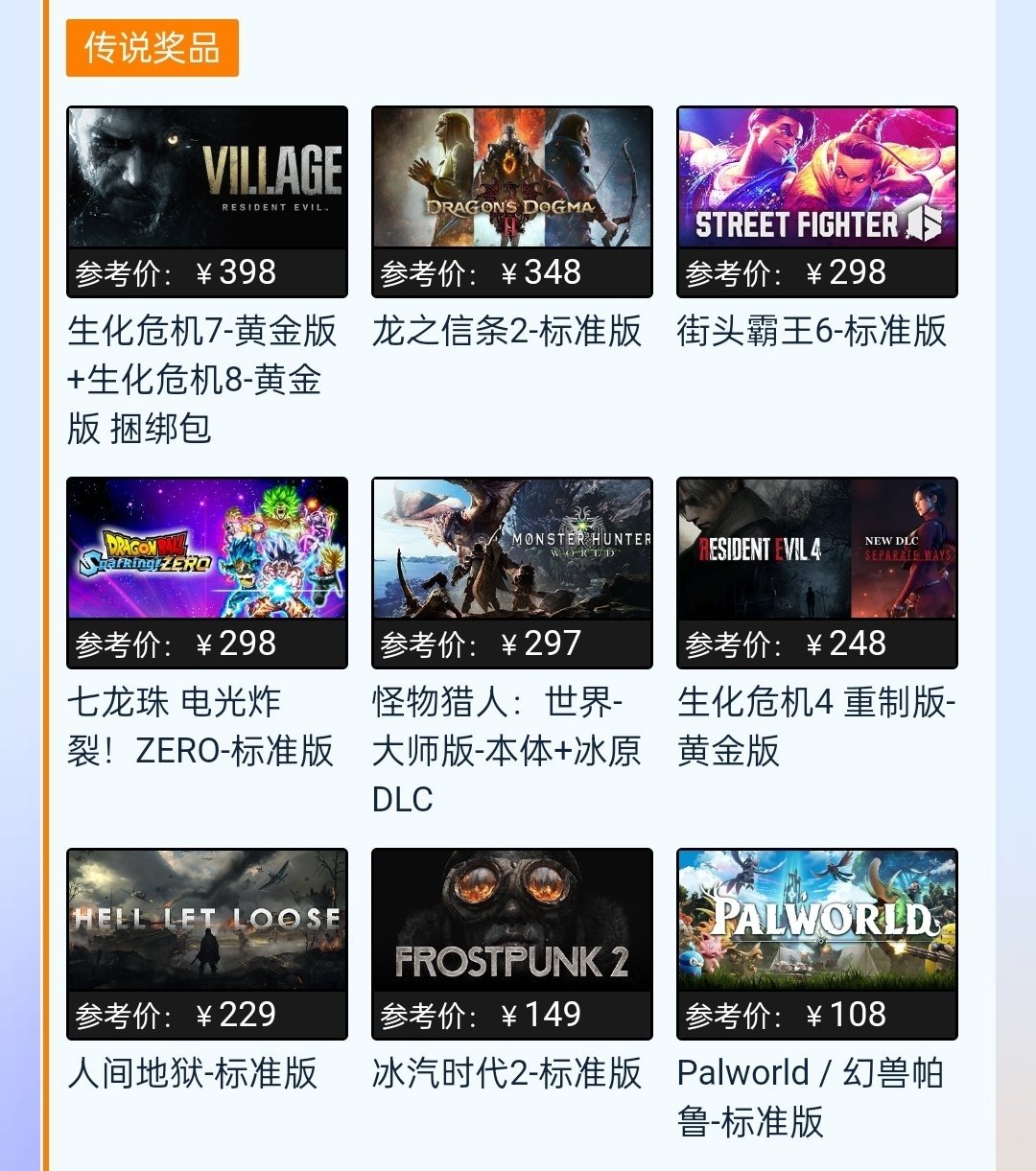View the Dragon Ball Sparking Zero card
This screenshot has height=1171, width=1036.
tap(207, 550)
